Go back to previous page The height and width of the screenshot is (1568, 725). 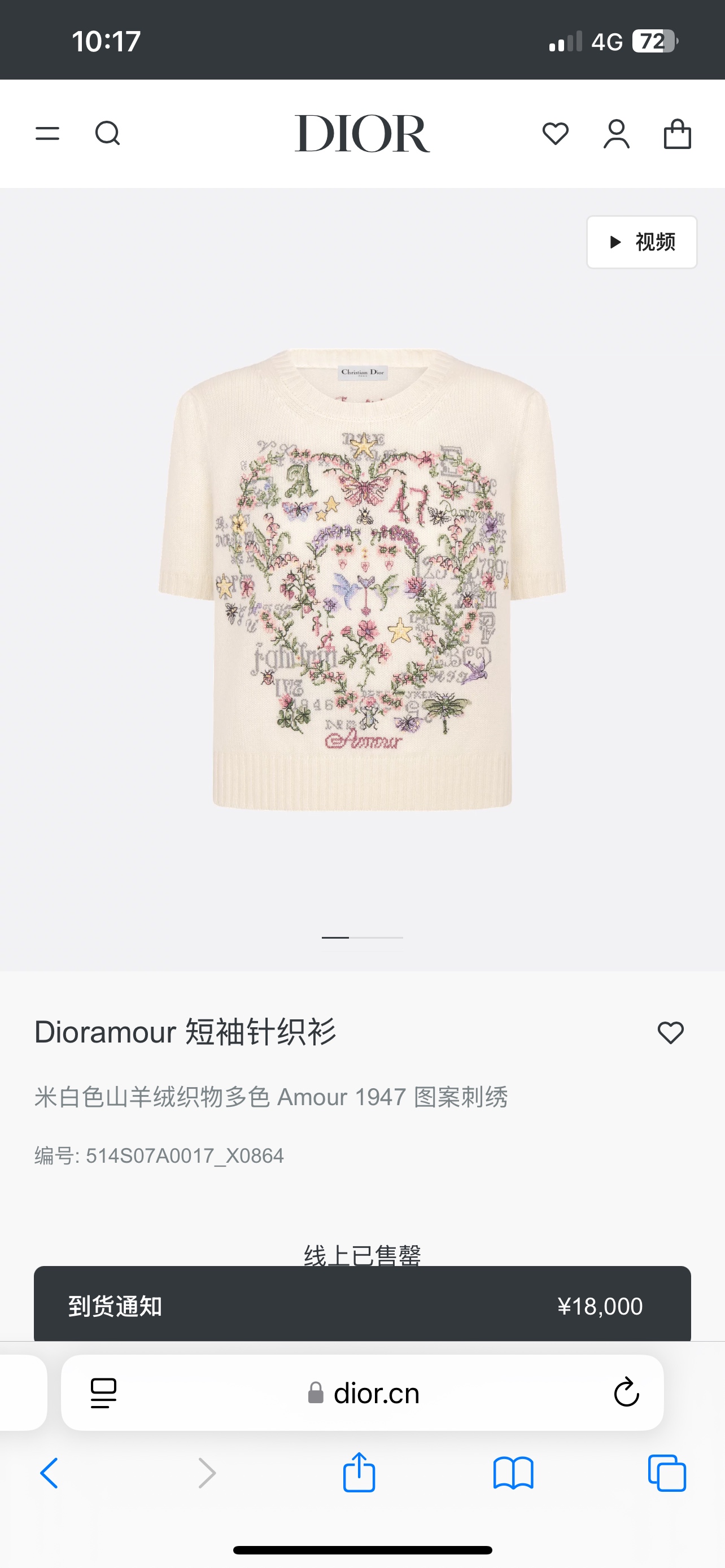49,1473
